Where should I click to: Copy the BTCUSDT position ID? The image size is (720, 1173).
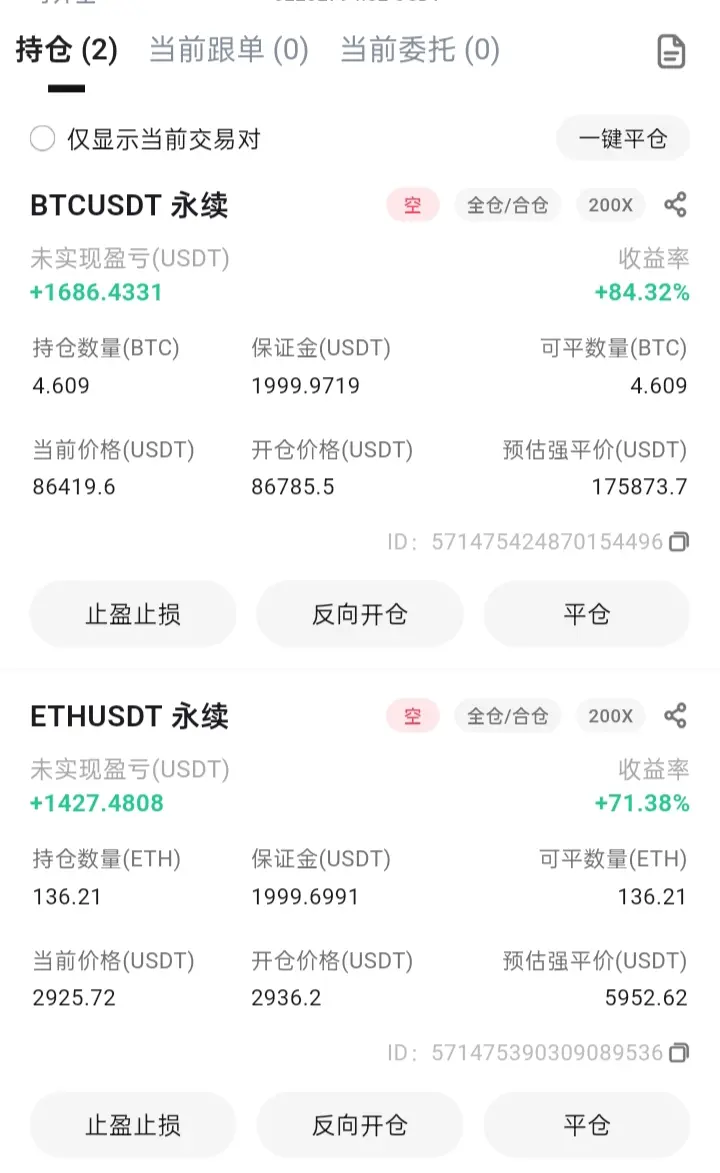(679, 542)
